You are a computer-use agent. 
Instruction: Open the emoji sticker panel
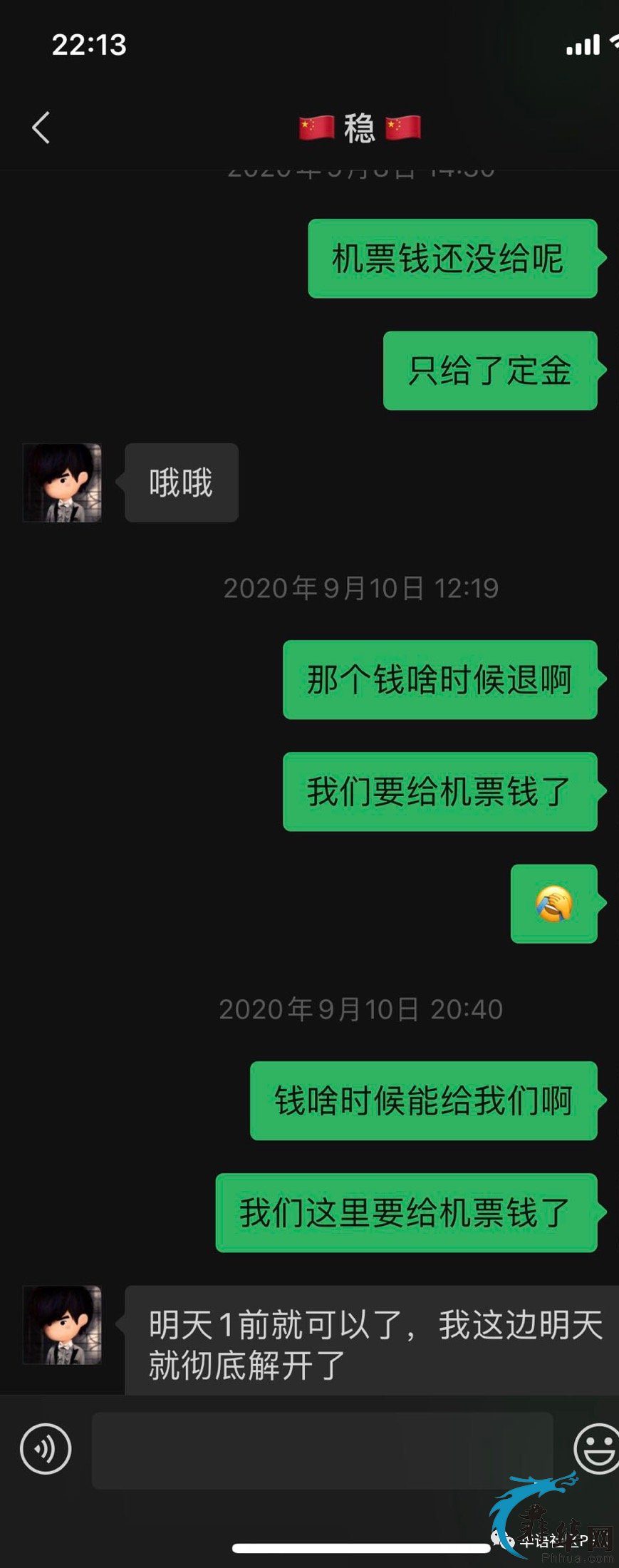click(x=597, y=1448)
